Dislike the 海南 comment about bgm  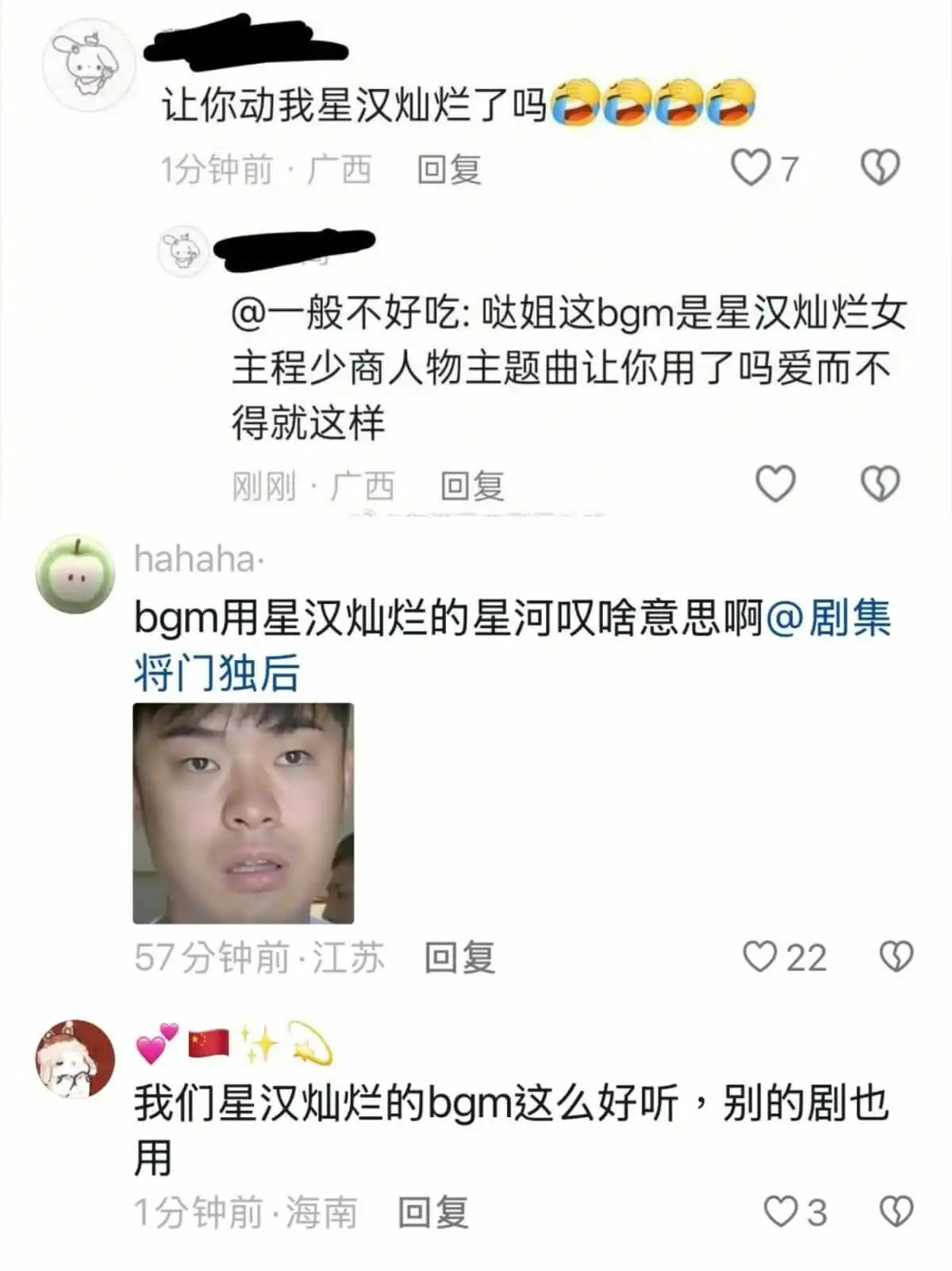click(x=896, y=1212)
